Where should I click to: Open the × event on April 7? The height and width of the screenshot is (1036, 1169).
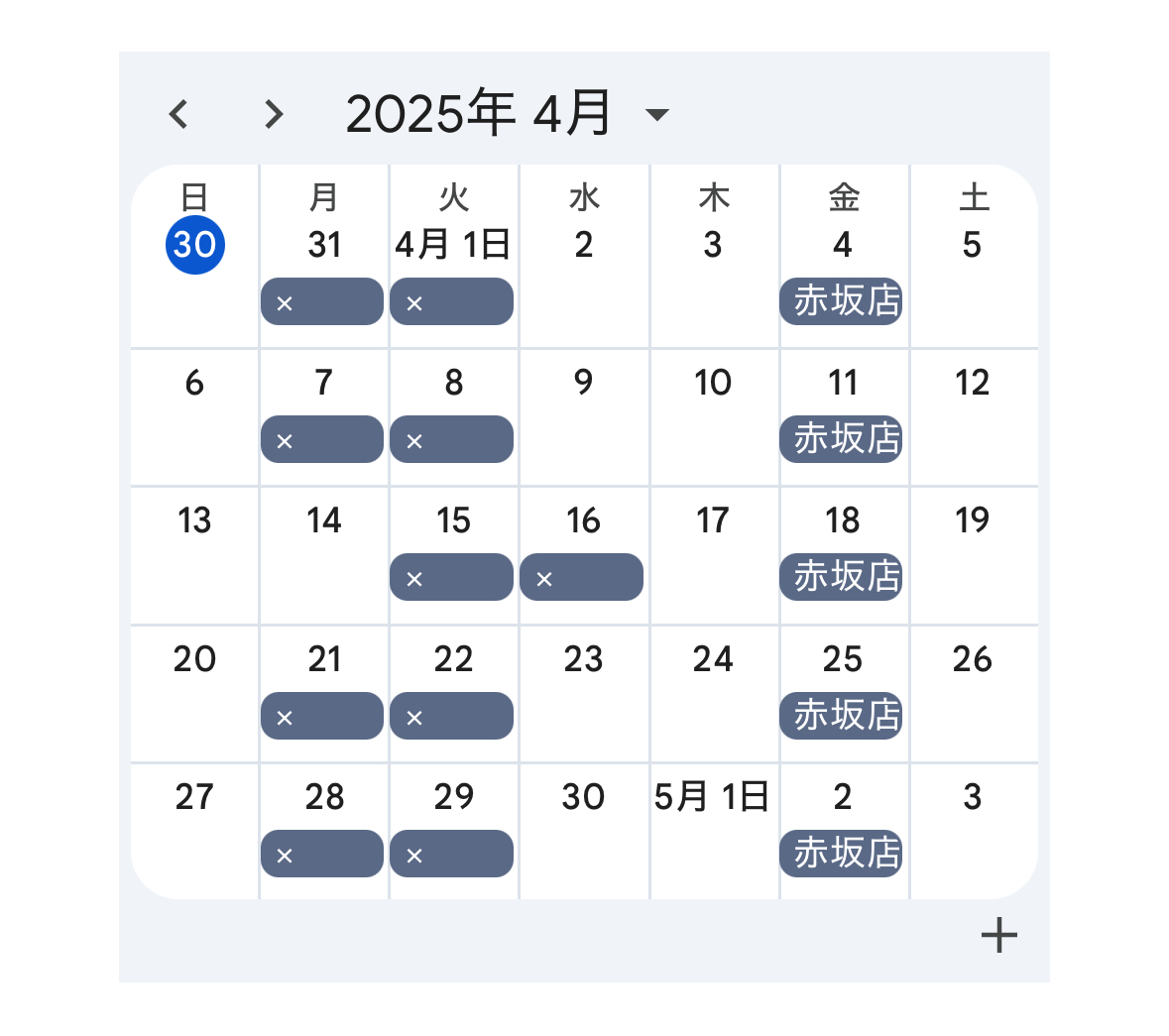click(322, 440)
